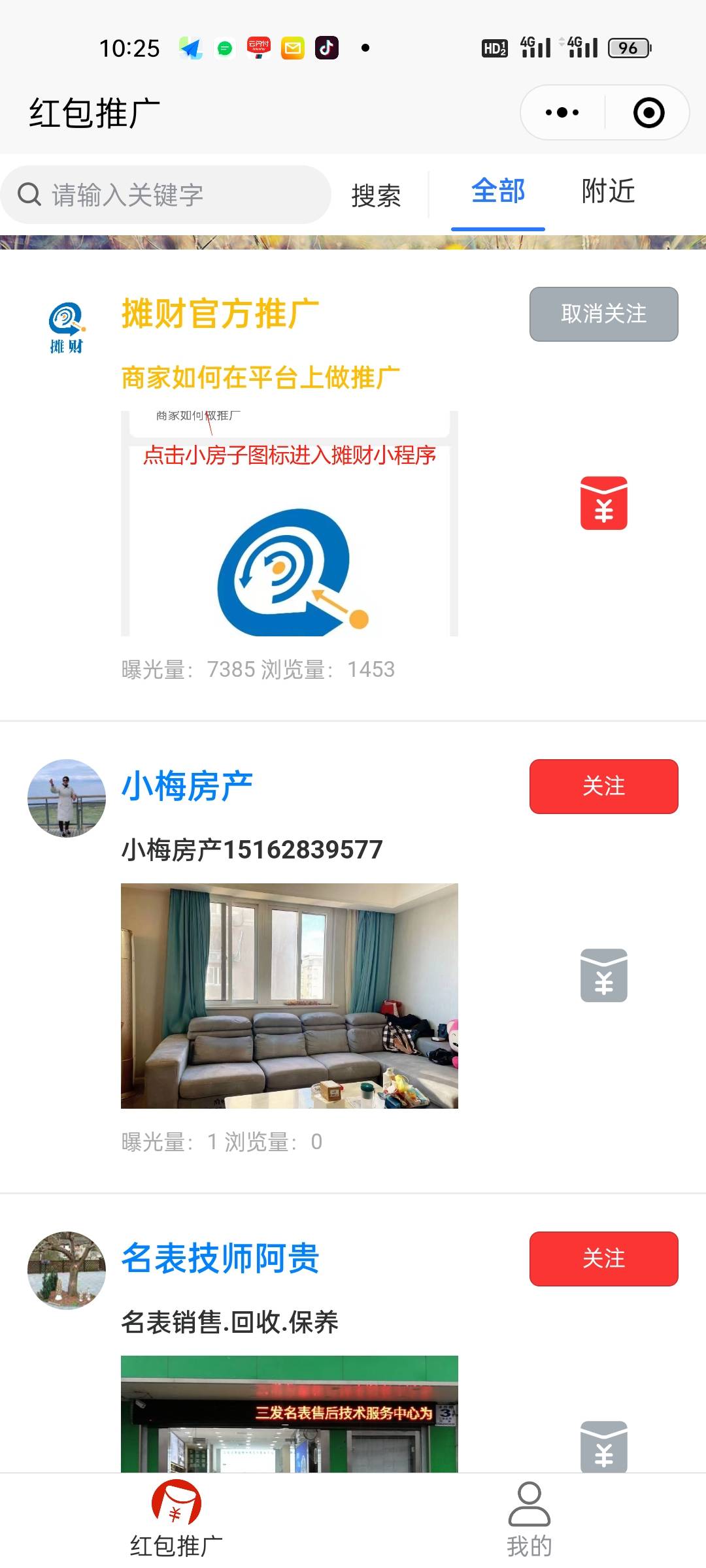This screenshot has width=706, height=1568.
Task: Open the mini program overflow menu
Action: [562, 112]
